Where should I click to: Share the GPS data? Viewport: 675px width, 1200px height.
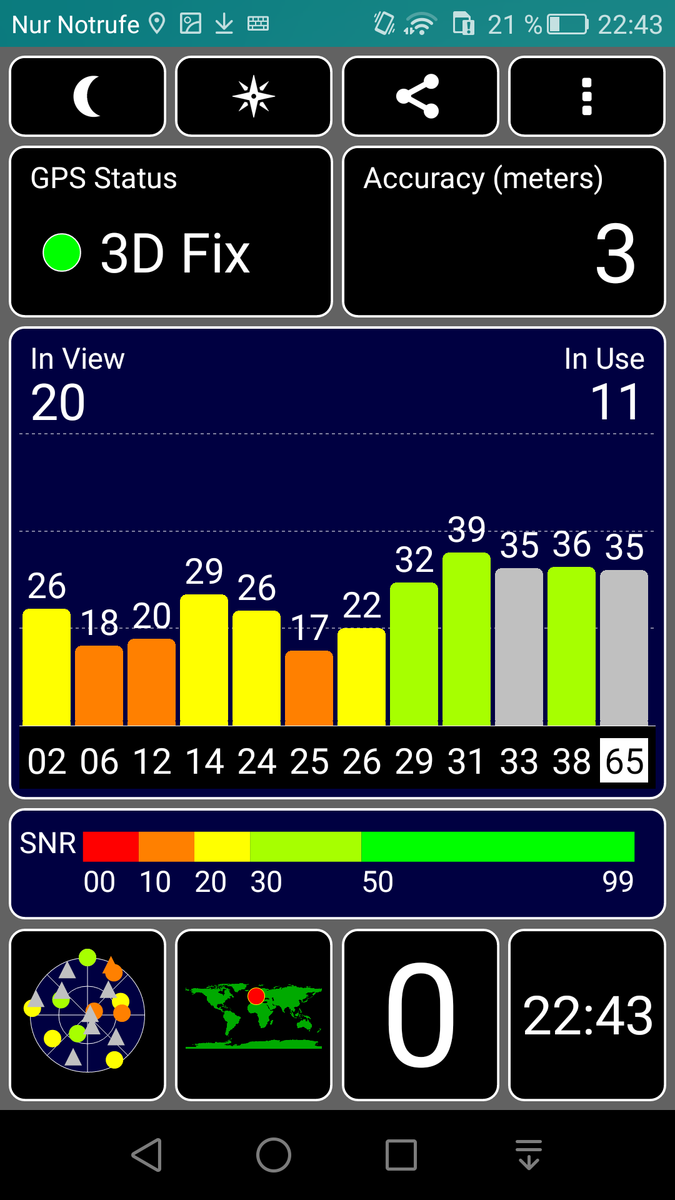[x=420, y=96]
